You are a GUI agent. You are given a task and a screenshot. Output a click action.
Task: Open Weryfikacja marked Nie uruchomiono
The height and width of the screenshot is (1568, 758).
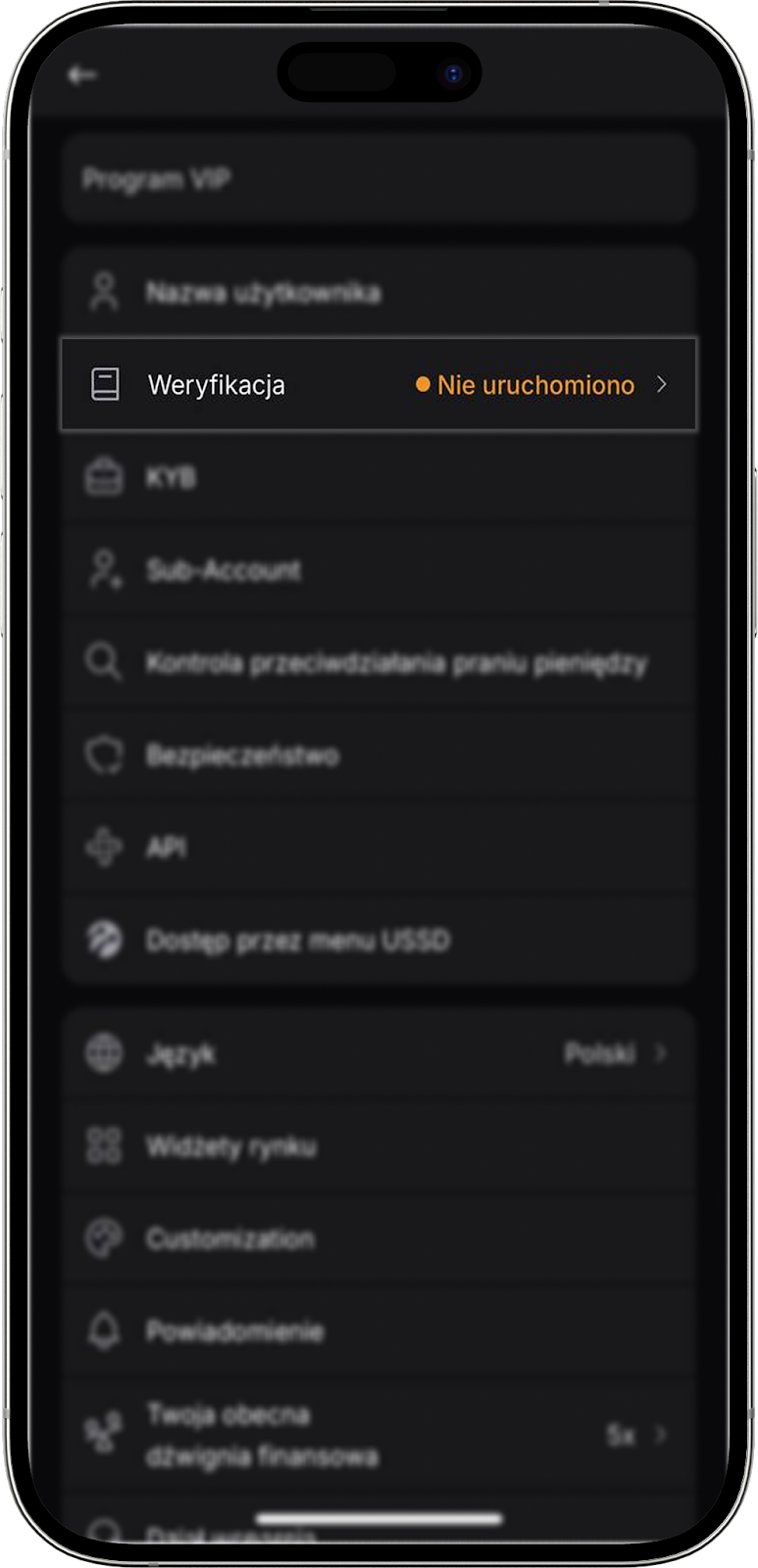click(x=378, y=384)
